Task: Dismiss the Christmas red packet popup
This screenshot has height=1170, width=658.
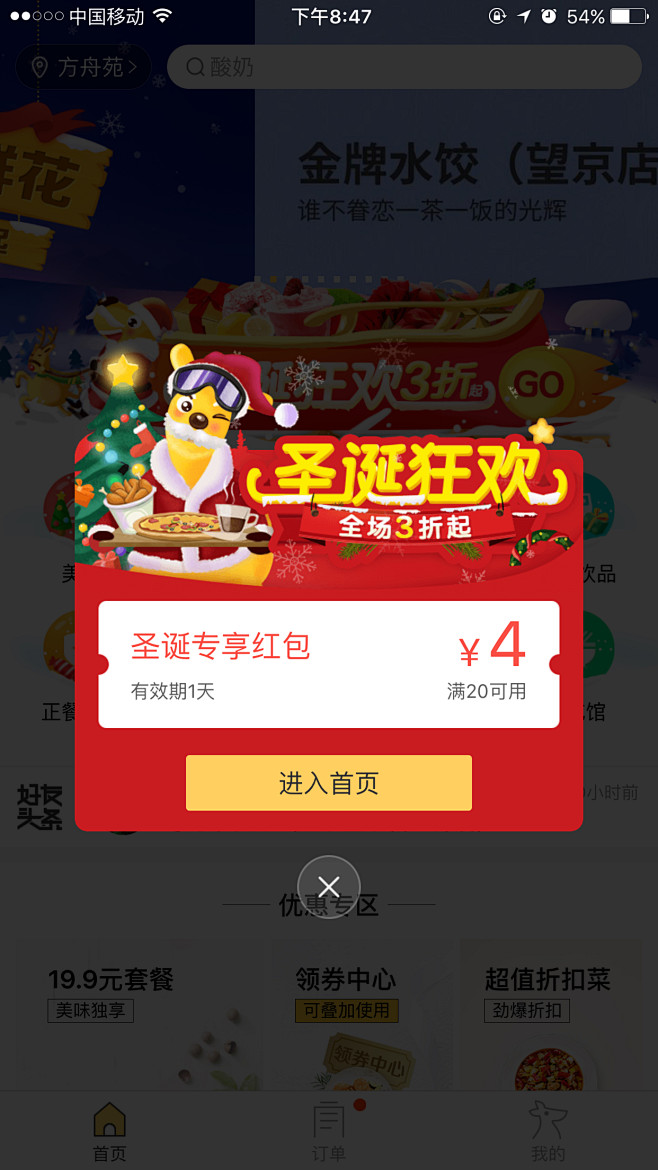Action: click(x=329, y=886)
